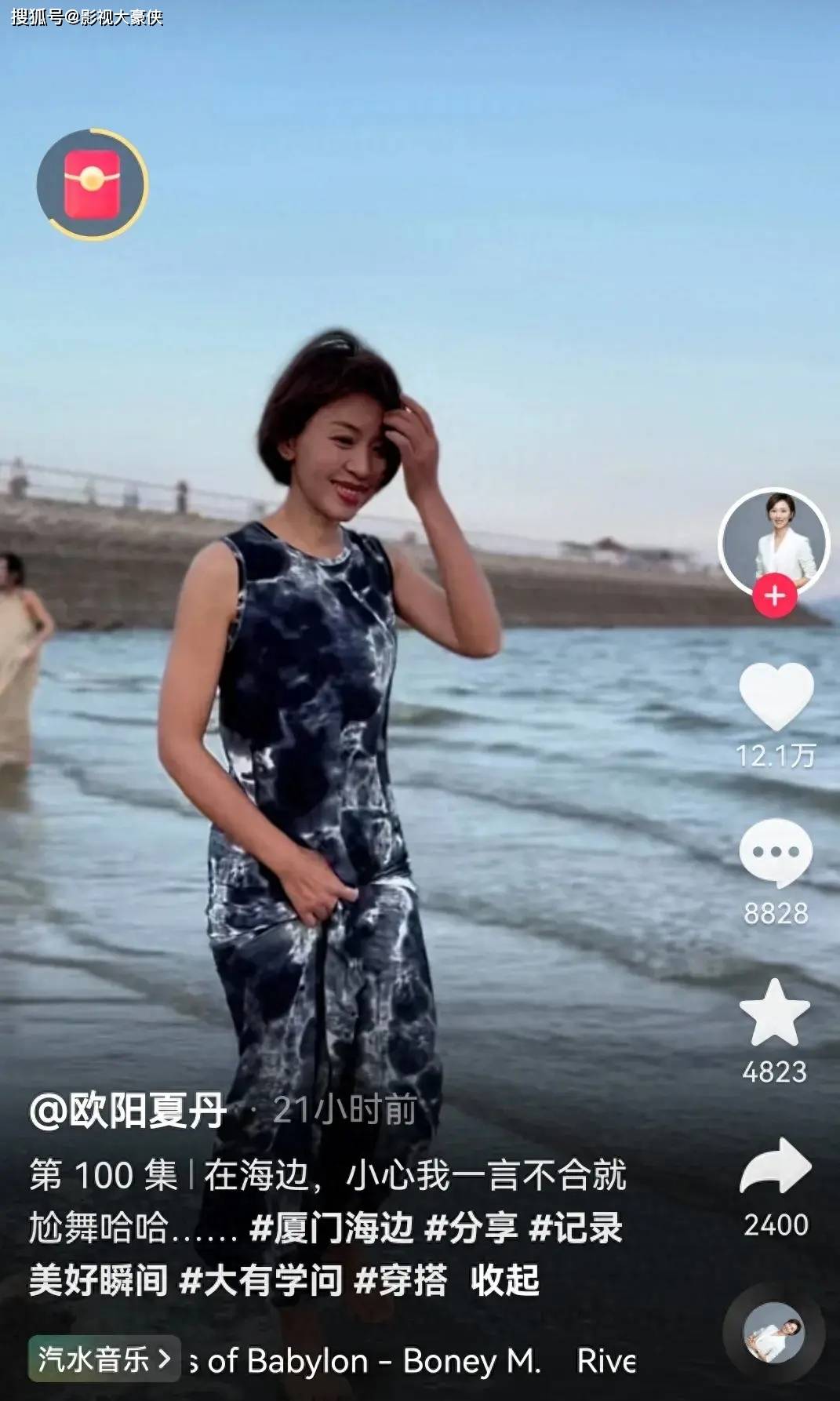The image size is (840, 1401).
Task: Open the @欧阳夏丹 username link
Action: pyautogui.click(x=128, y=1111)
